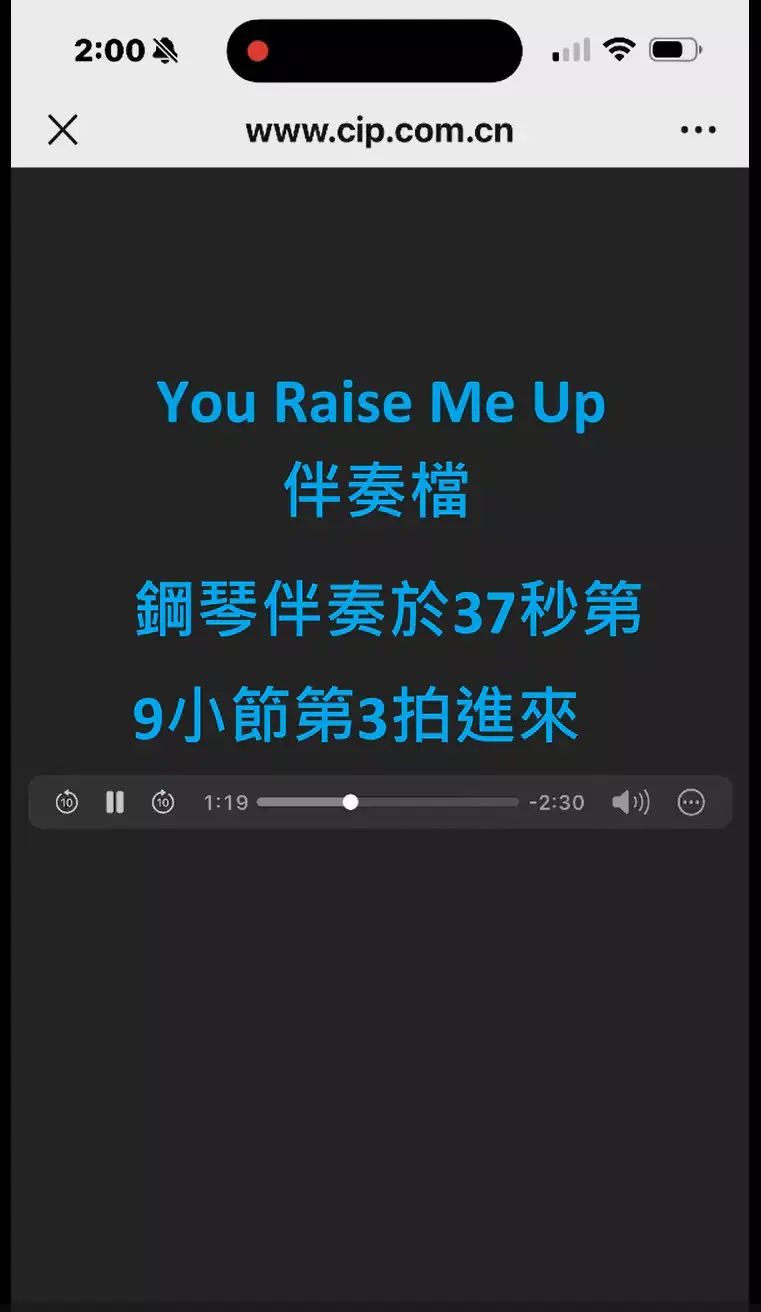Pause the accompaniment audio
Viewport: 761px width, 1312px height.
click(115, 802)
